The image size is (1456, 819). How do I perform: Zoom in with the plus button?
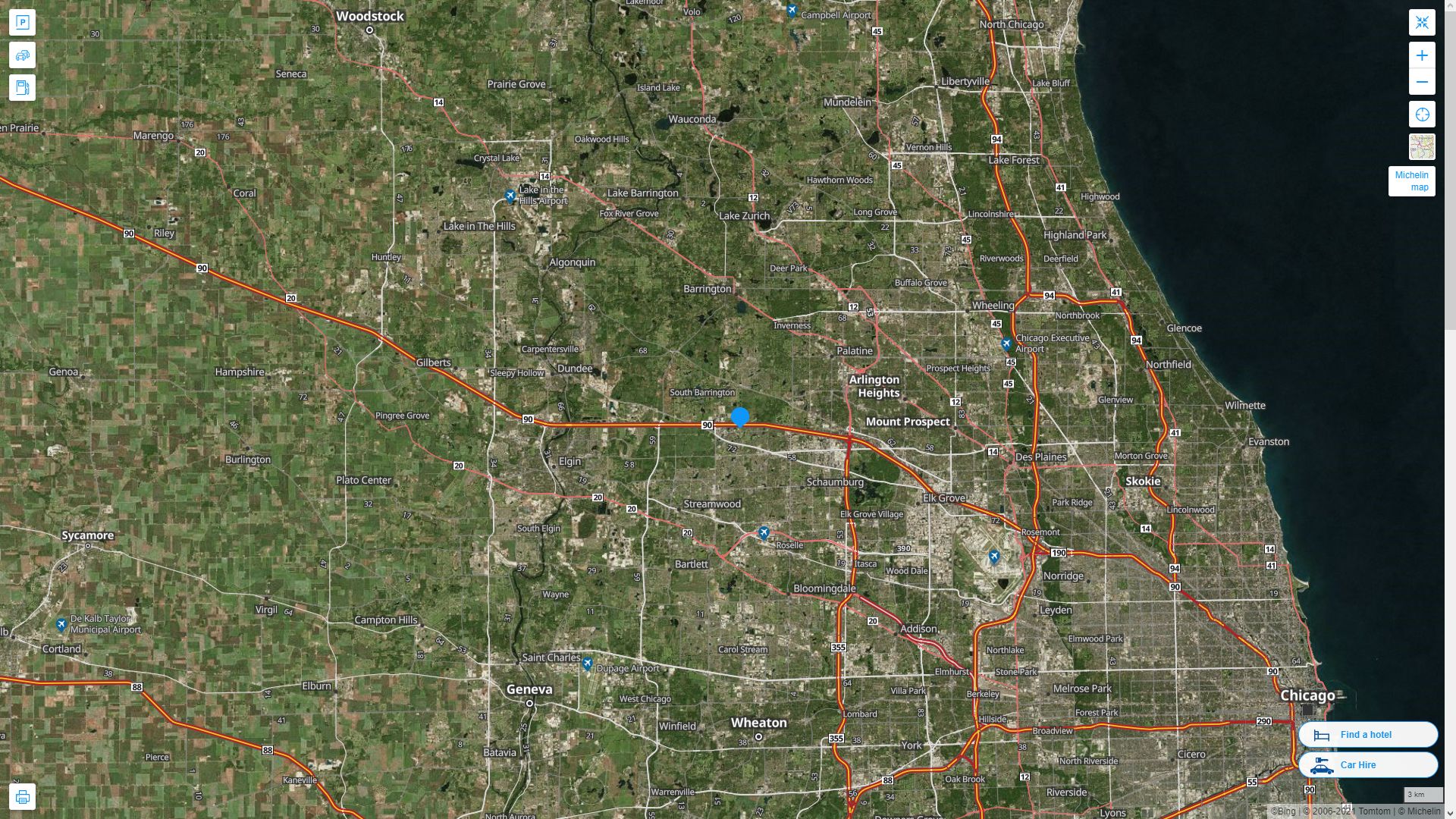1422,55
